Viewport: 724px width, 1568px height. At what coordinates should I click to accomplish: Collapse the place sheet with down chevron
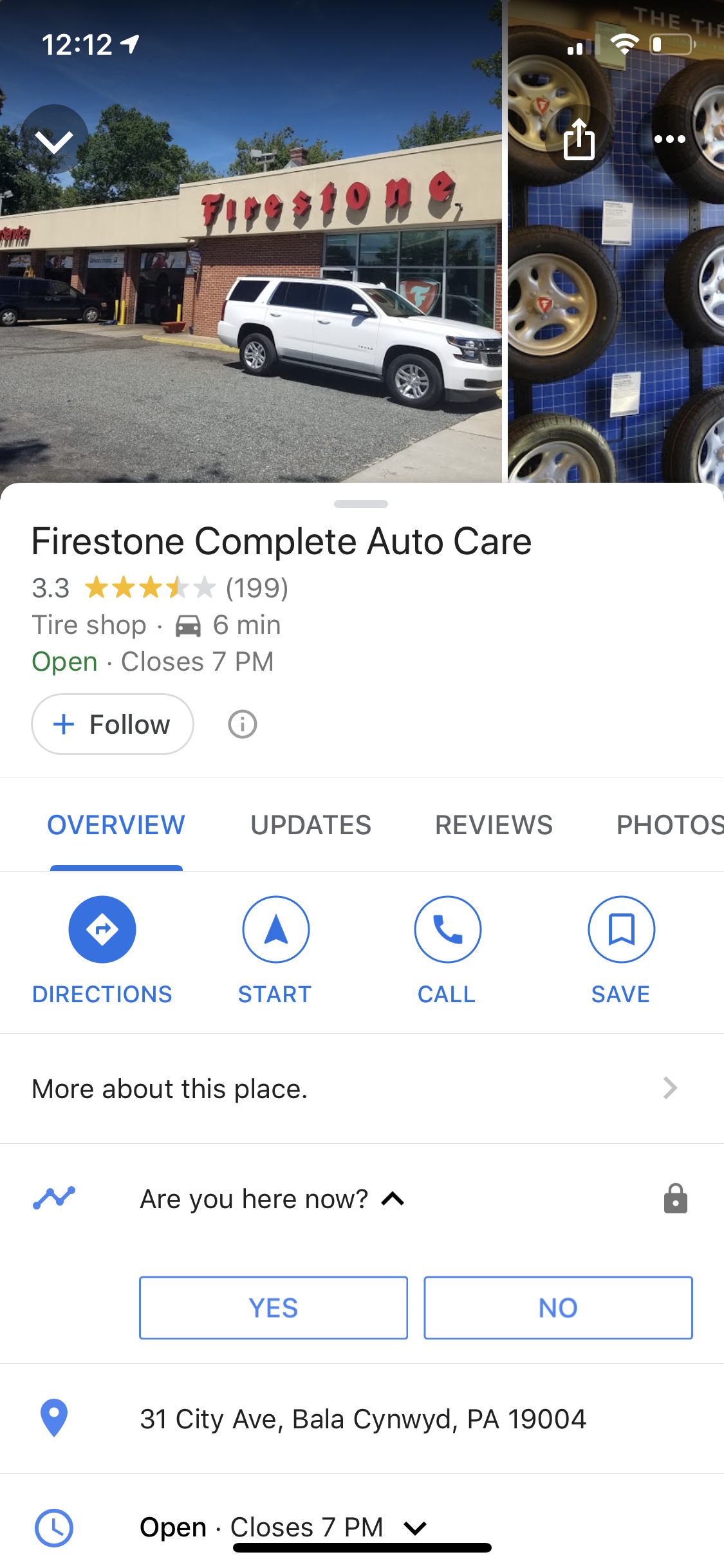coord(54,139)
